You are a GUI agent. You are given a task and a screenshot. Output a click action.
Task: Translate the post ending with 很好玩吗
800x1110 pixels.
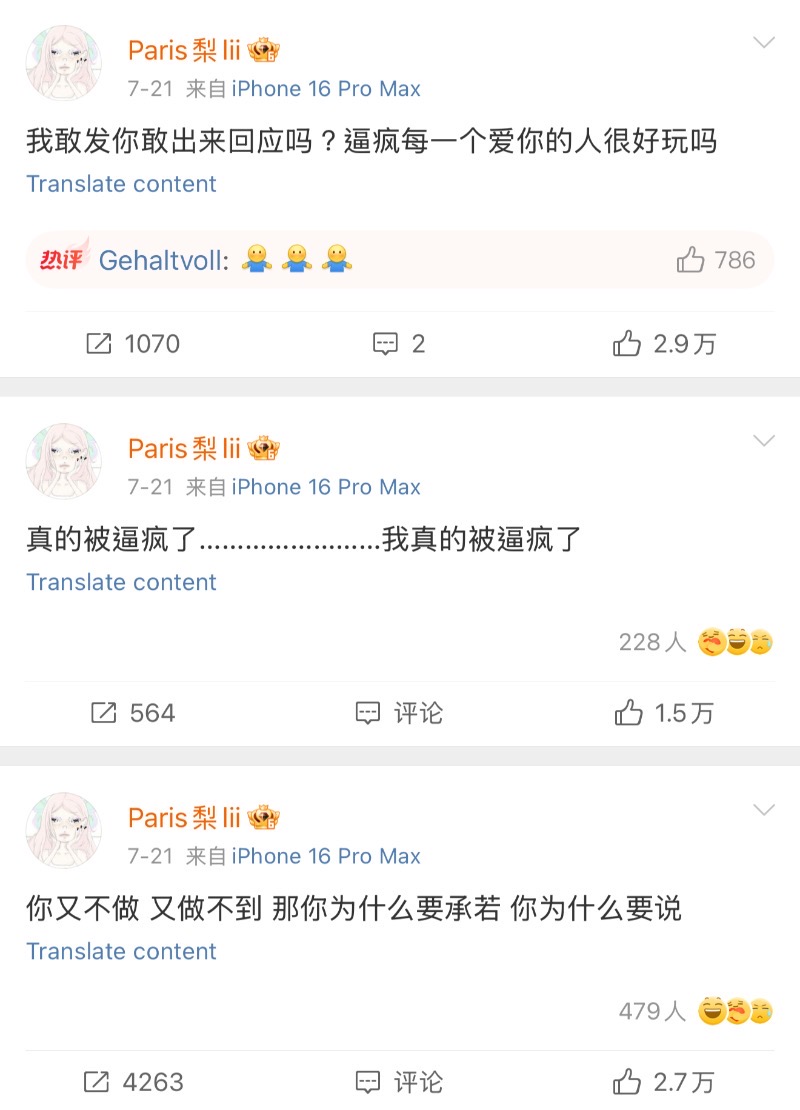tap(121, 184)
